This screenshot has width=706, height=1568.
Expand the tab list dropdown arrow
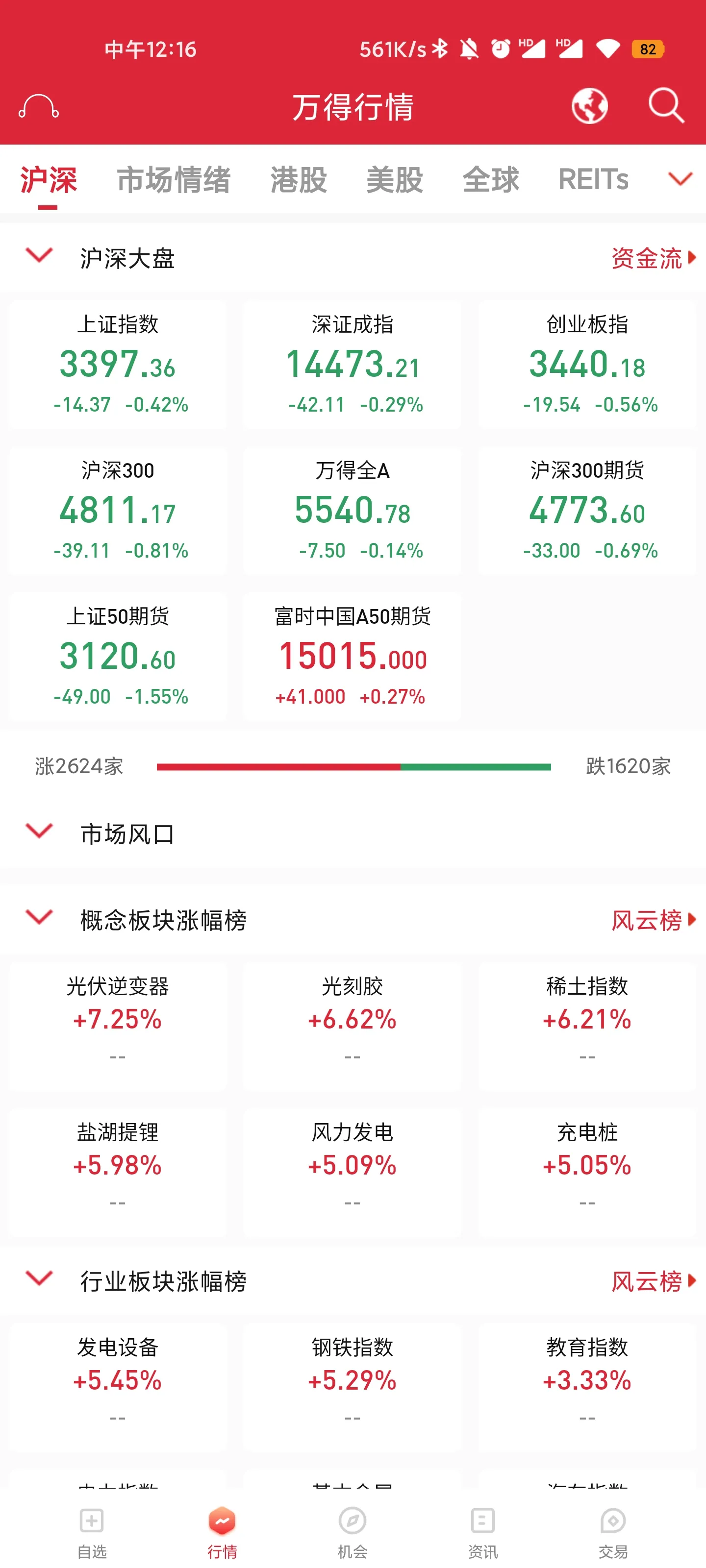pos(681,179)
